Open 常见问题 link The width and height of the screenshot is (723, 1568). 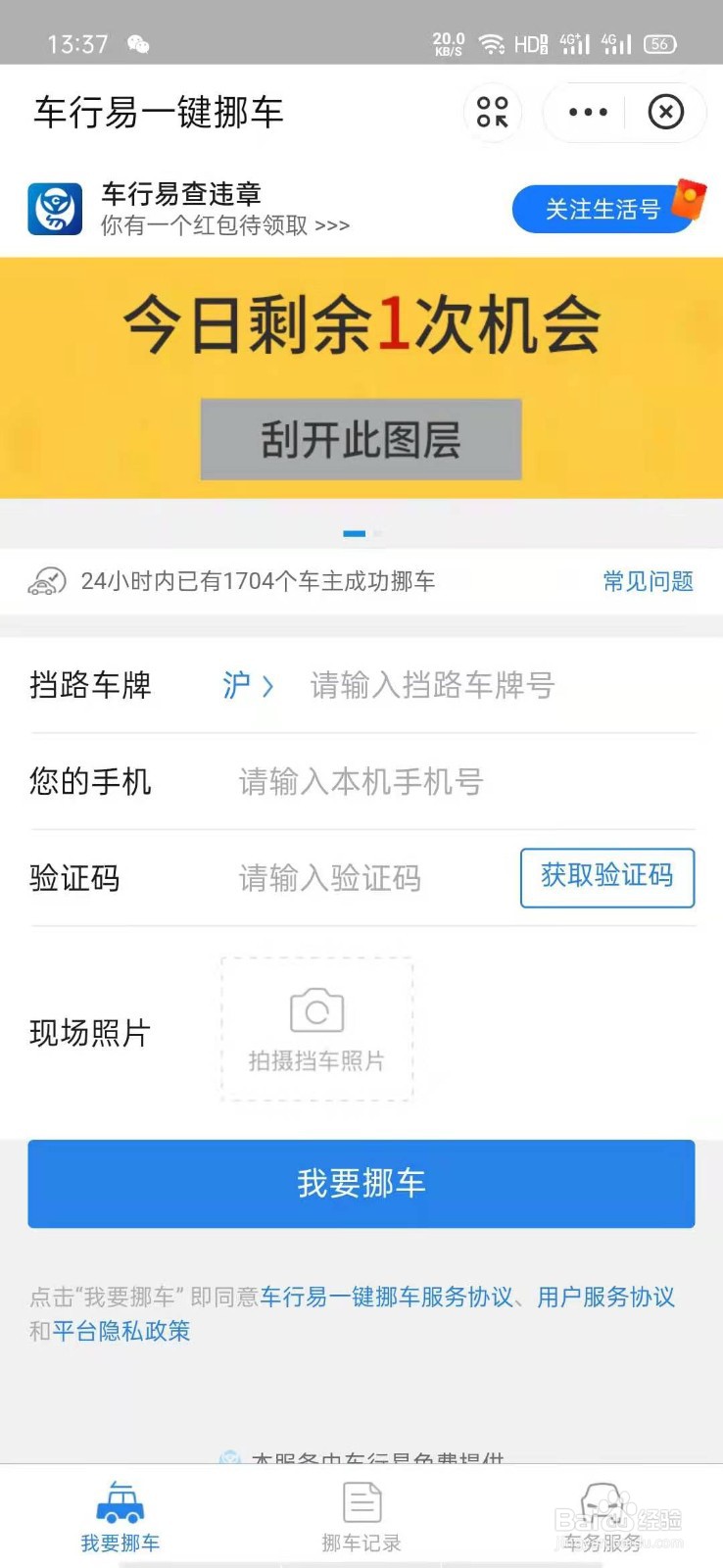[x=648, y=581]
